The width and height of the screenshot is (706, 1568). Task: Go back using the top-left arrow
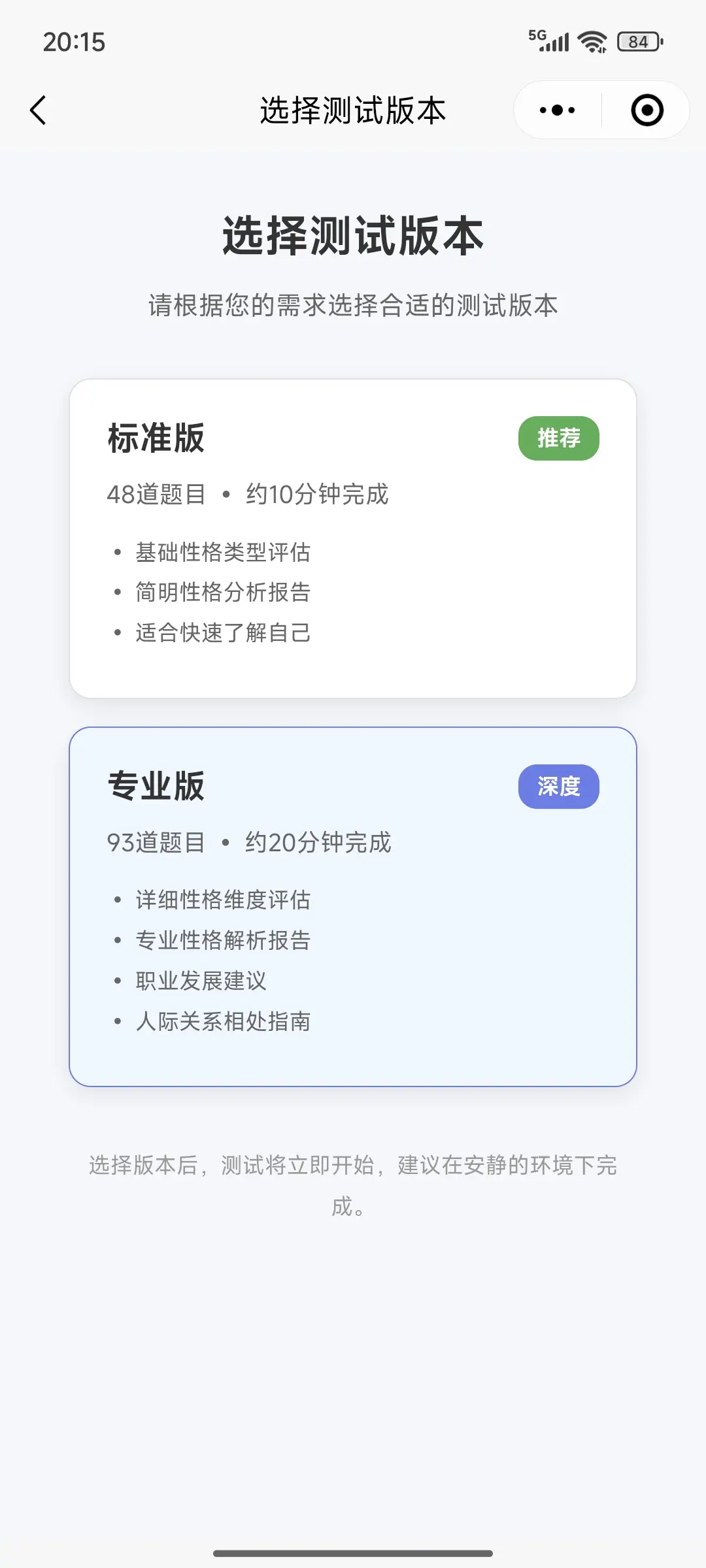39,110
